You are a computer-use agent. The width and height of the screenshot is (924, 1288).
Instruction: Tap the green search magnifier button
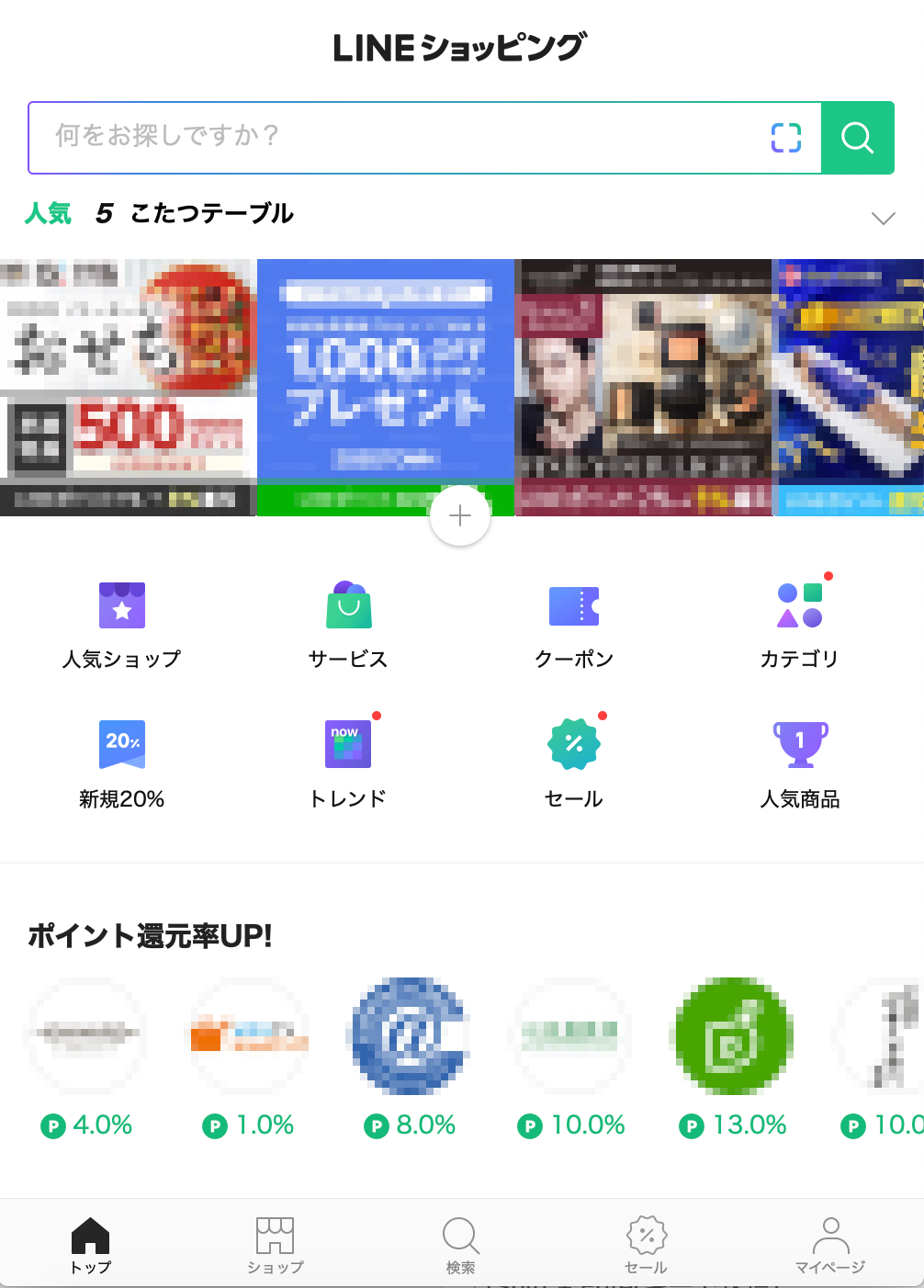(857, 138)
